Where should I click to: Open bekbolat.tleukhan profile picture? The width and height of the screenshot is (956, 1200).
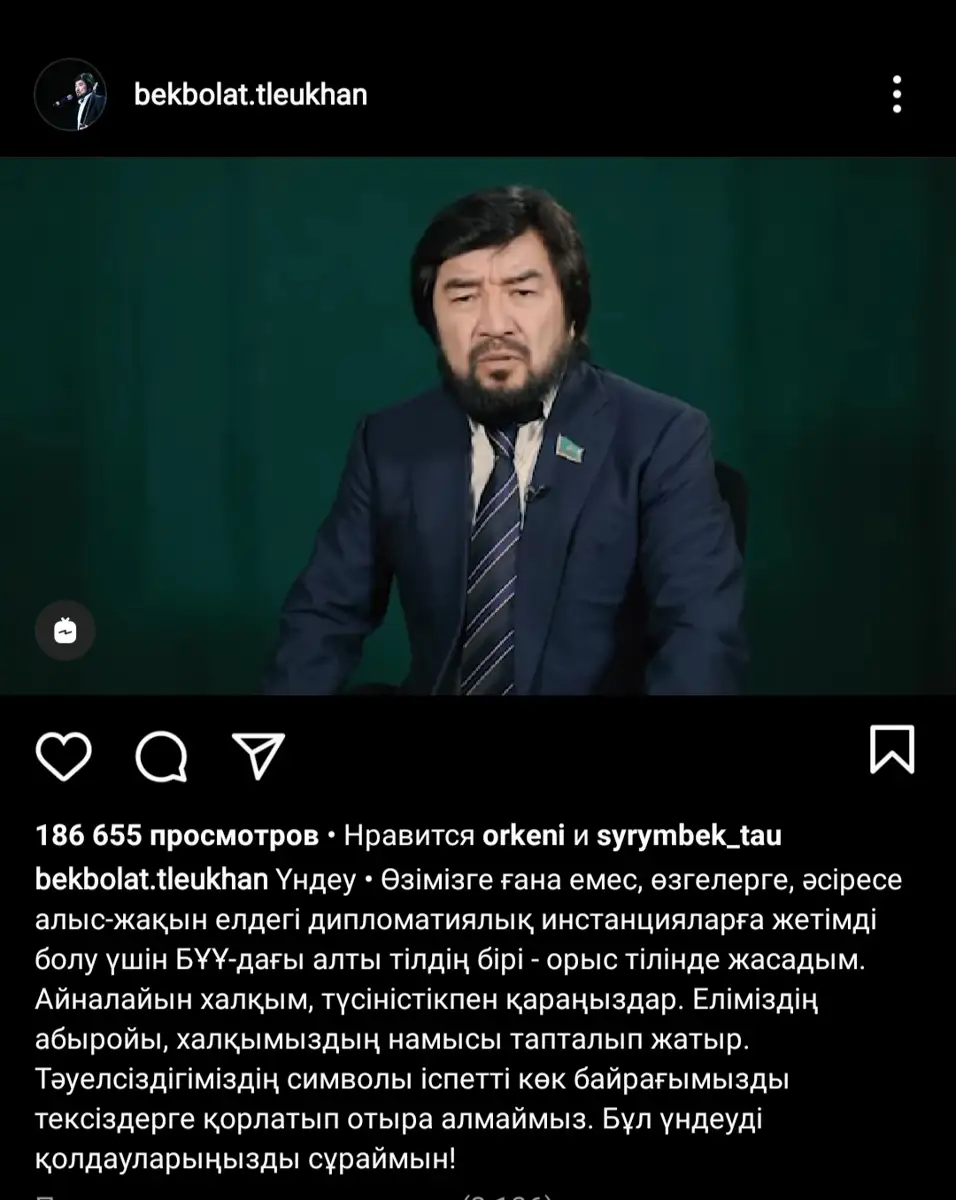click(70, 95)
